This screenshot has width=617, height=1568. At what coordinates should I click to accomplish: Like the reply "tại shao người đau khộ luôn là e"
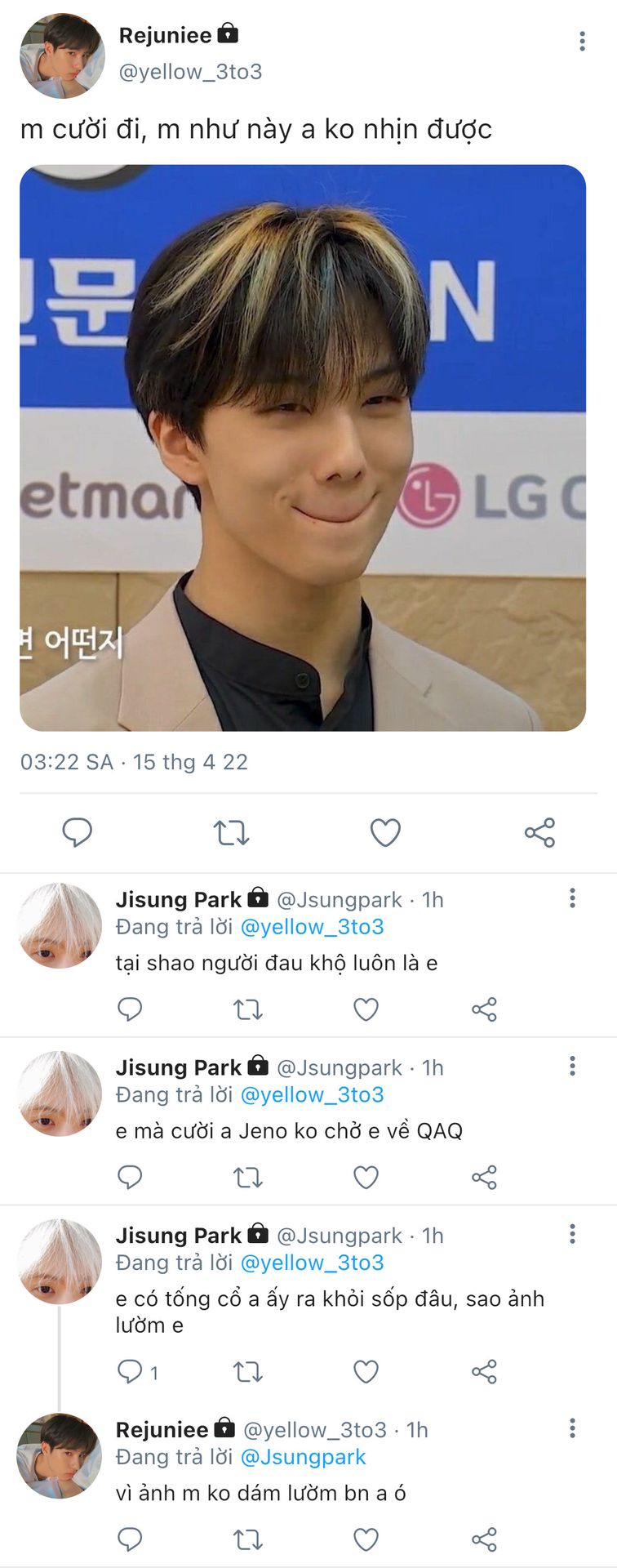pos(366,1009)
